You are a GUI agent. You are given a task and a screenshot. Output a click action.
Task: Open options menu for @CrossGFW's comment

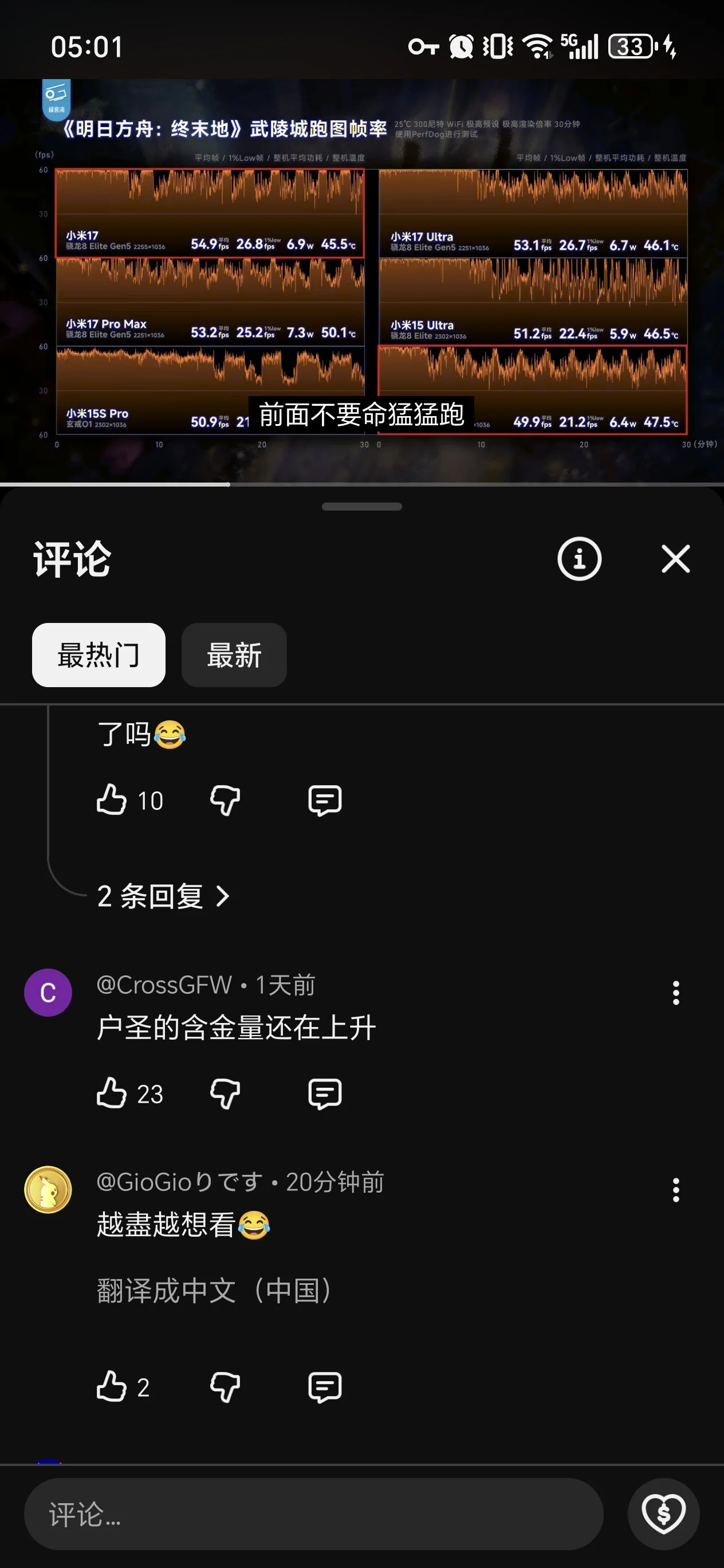point(675,993)
